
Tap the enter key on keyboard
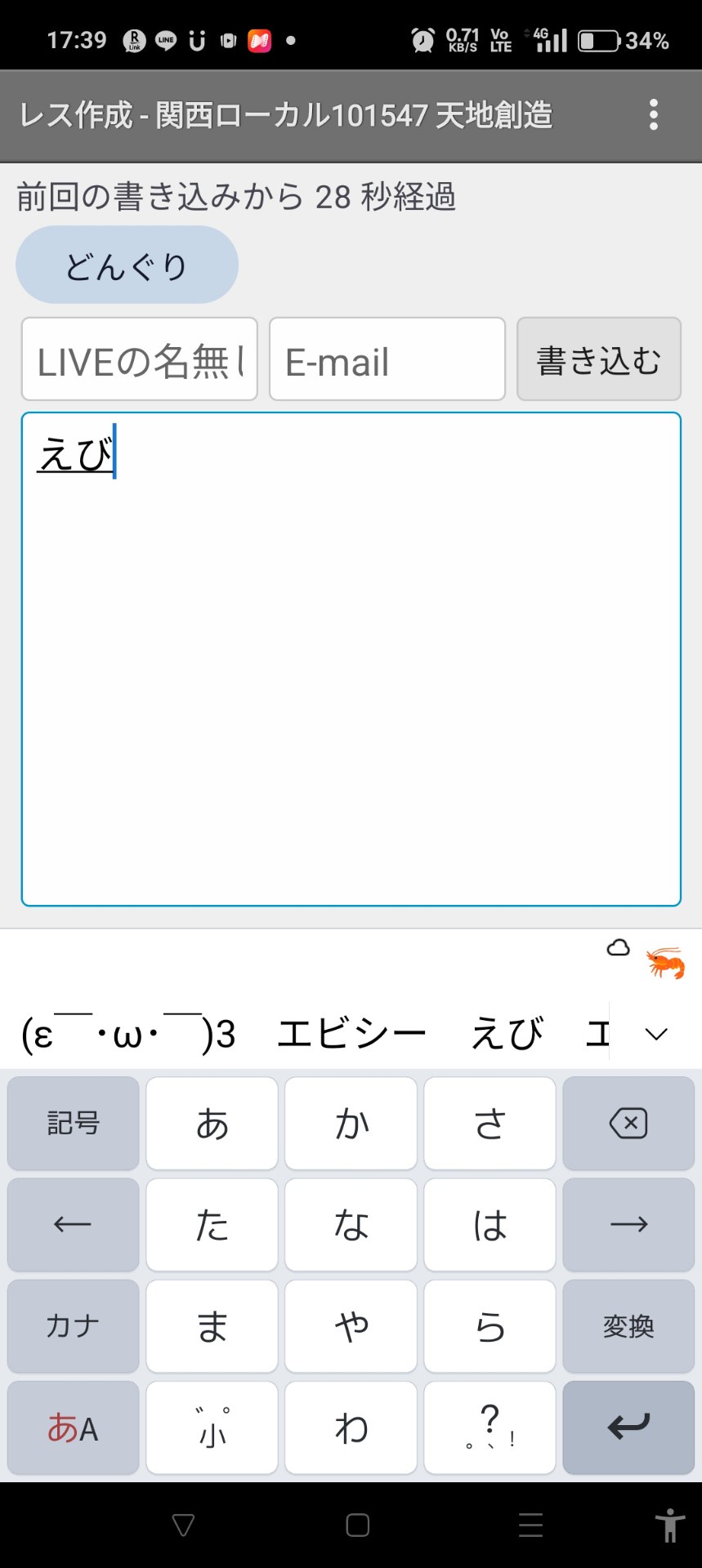[628, 1428]
